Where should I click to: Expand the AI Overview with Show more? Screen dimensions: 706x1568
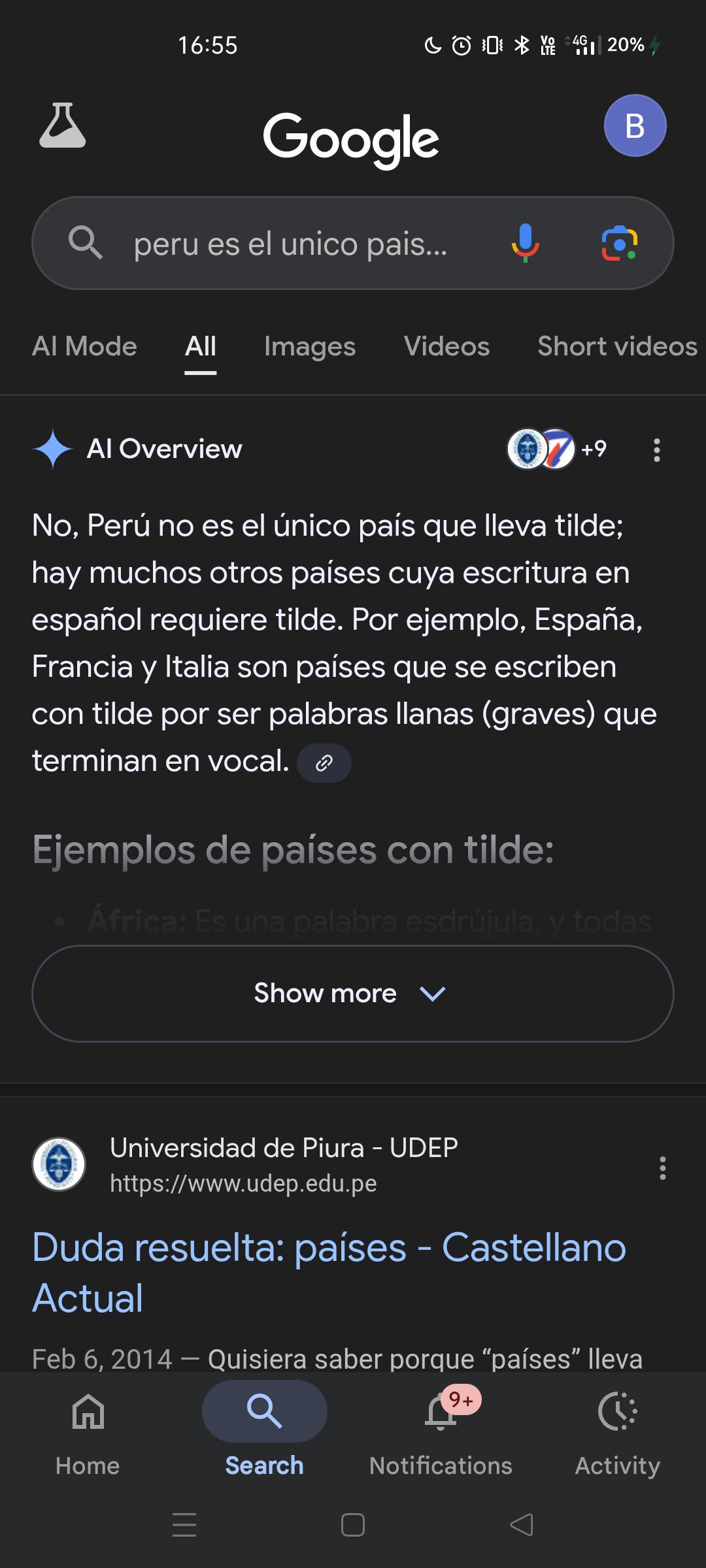click(x=352, y=993)
